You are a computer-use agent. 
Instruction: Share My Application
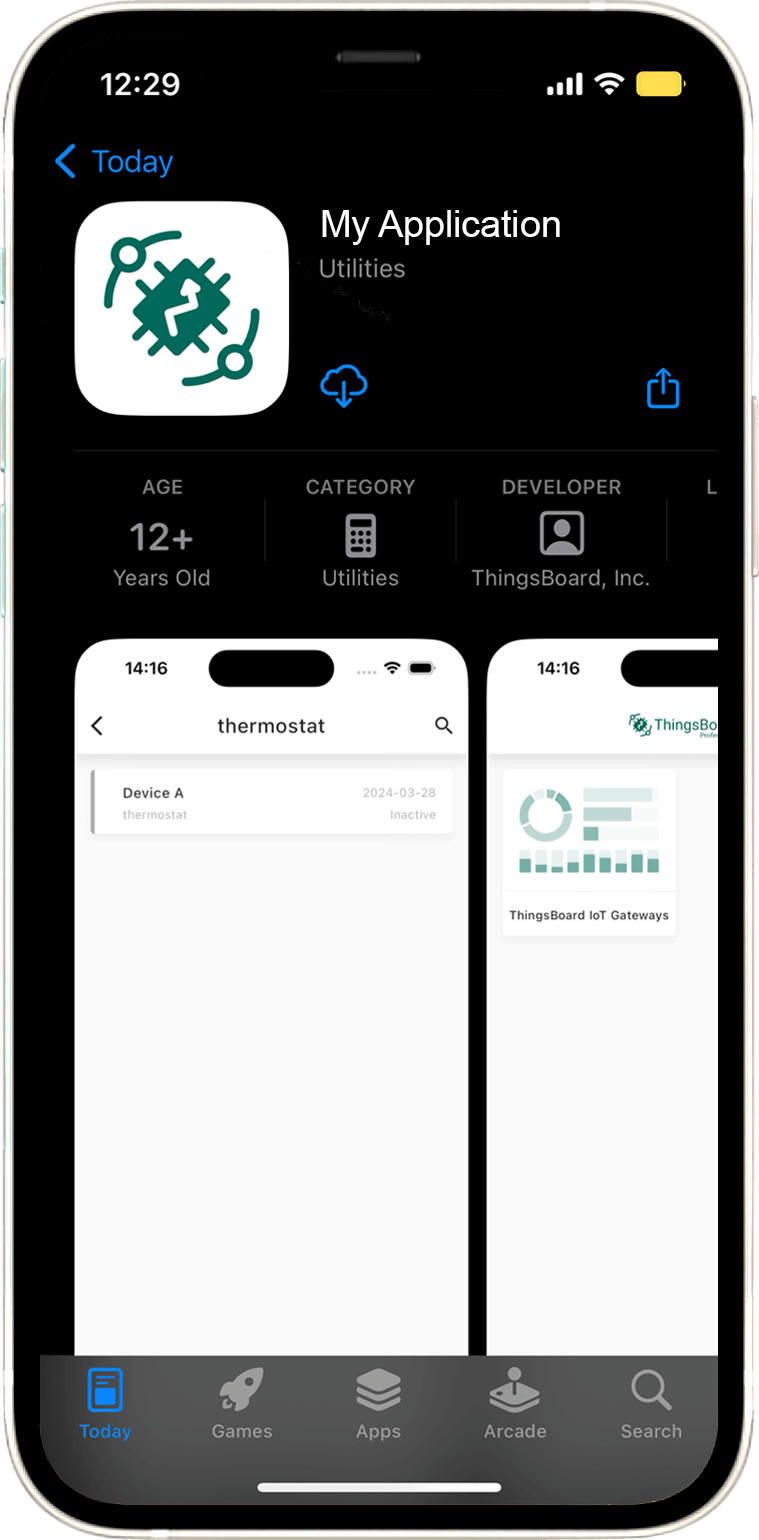coord(663,388)
